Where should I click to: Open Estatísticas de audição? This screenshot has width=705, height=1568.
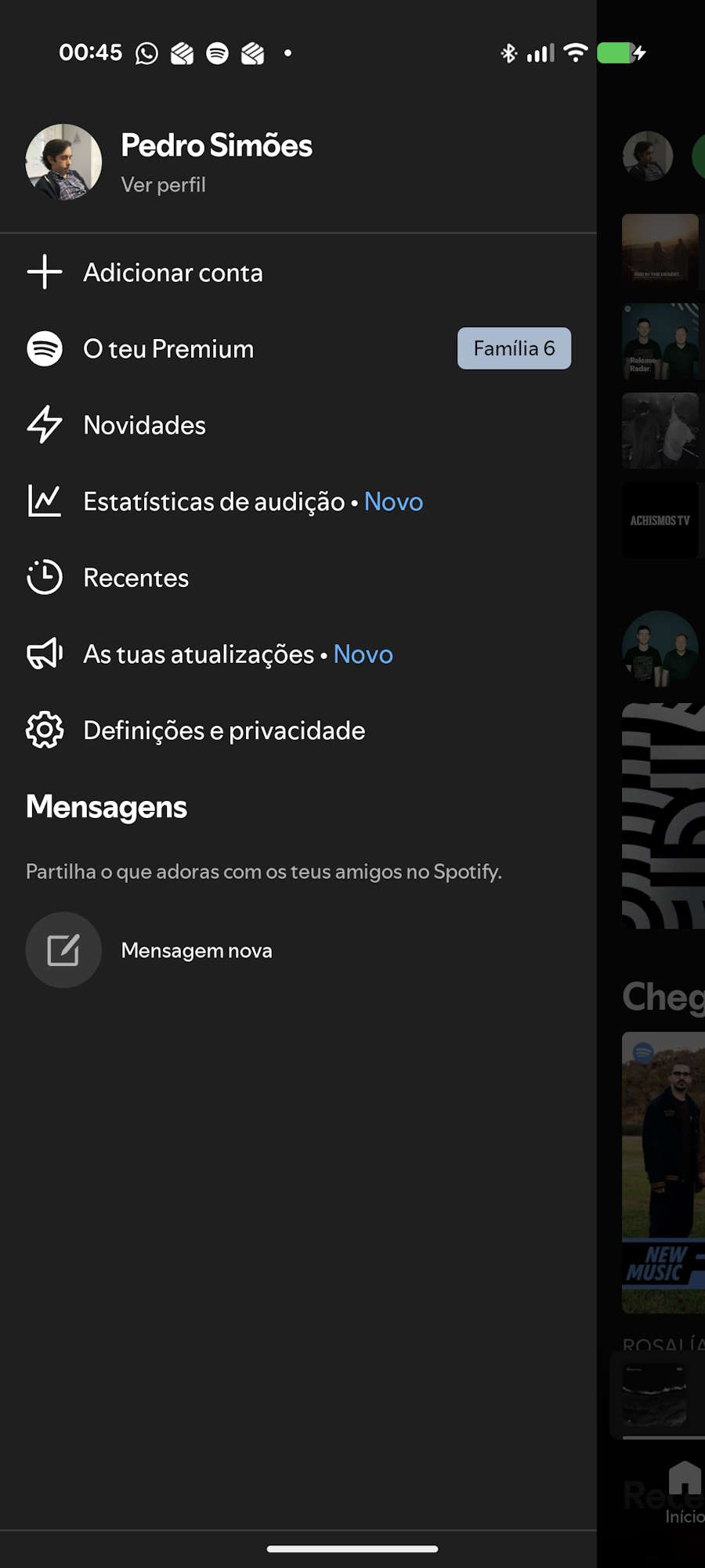(x=213, y=502)
